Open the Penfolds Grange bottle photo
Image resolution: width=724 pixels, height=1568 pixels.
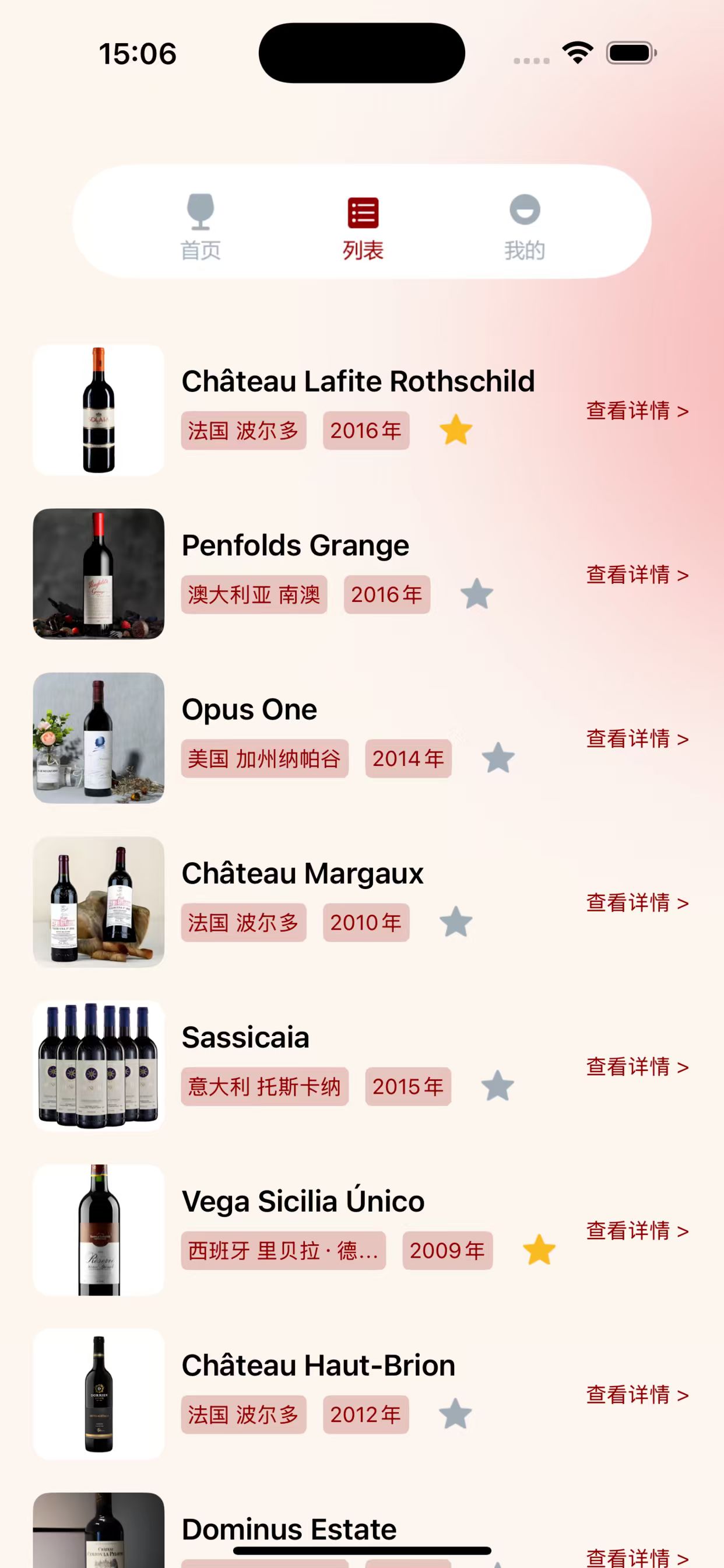pos(99,574)
